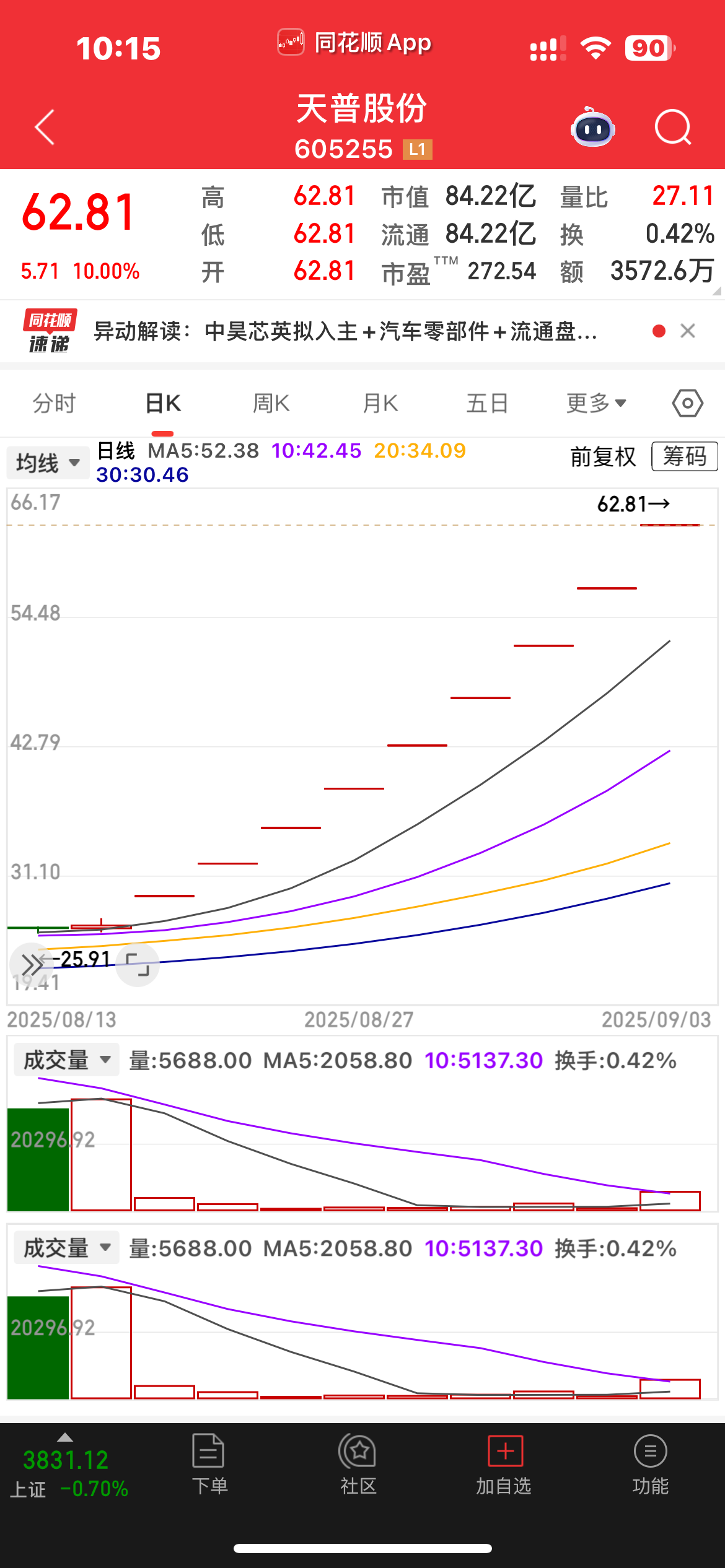Open the 均线 indicator dropdown

(x=48, y=463)
